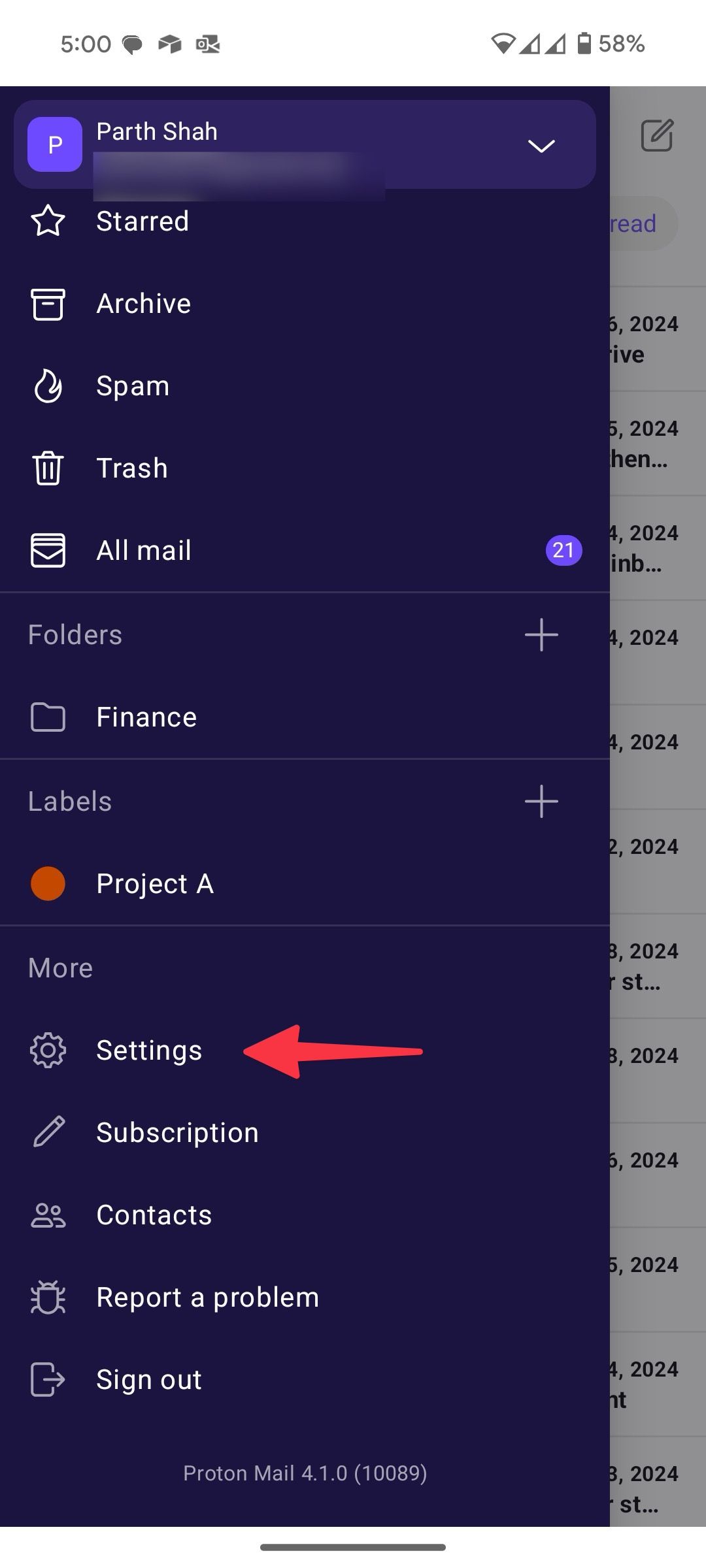Click the Spam flame icon

(47, 386)
